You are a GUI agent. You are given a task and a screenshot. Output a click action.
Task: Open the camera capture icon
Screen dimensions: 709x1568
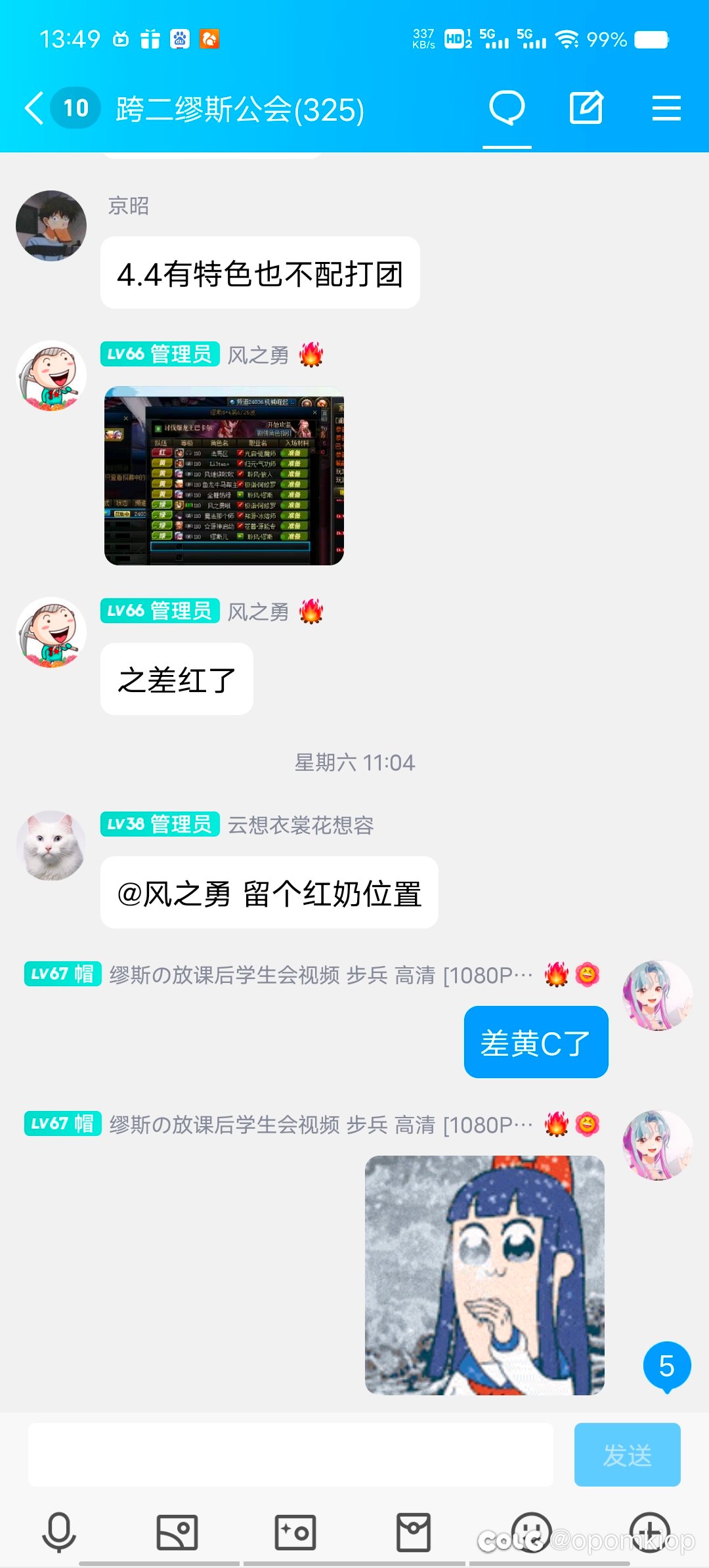tap(295, 1532)
